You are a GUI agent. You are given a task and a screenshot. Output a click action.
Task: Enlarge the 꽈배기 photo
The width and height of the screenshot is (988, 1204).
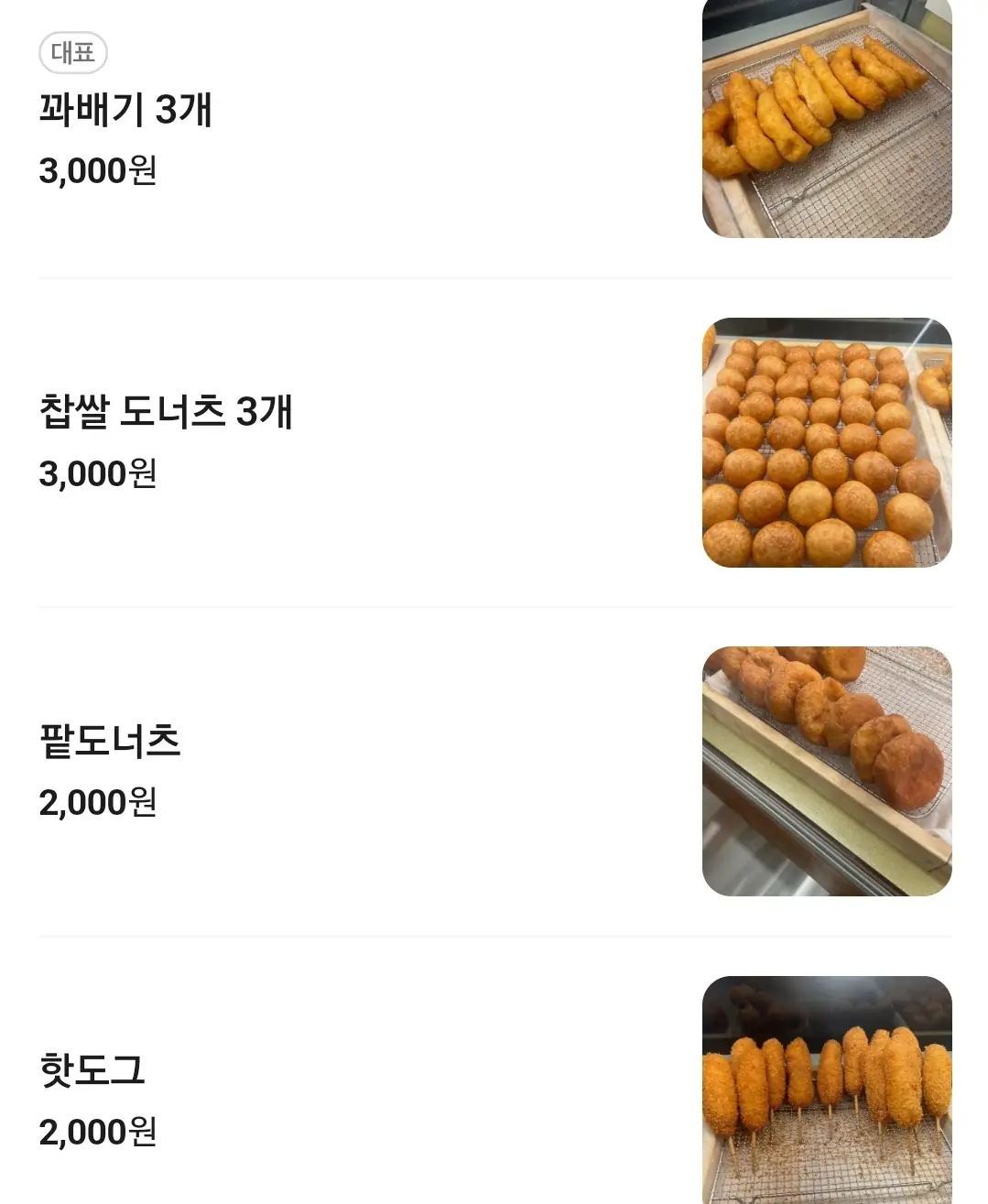point(827,119)
